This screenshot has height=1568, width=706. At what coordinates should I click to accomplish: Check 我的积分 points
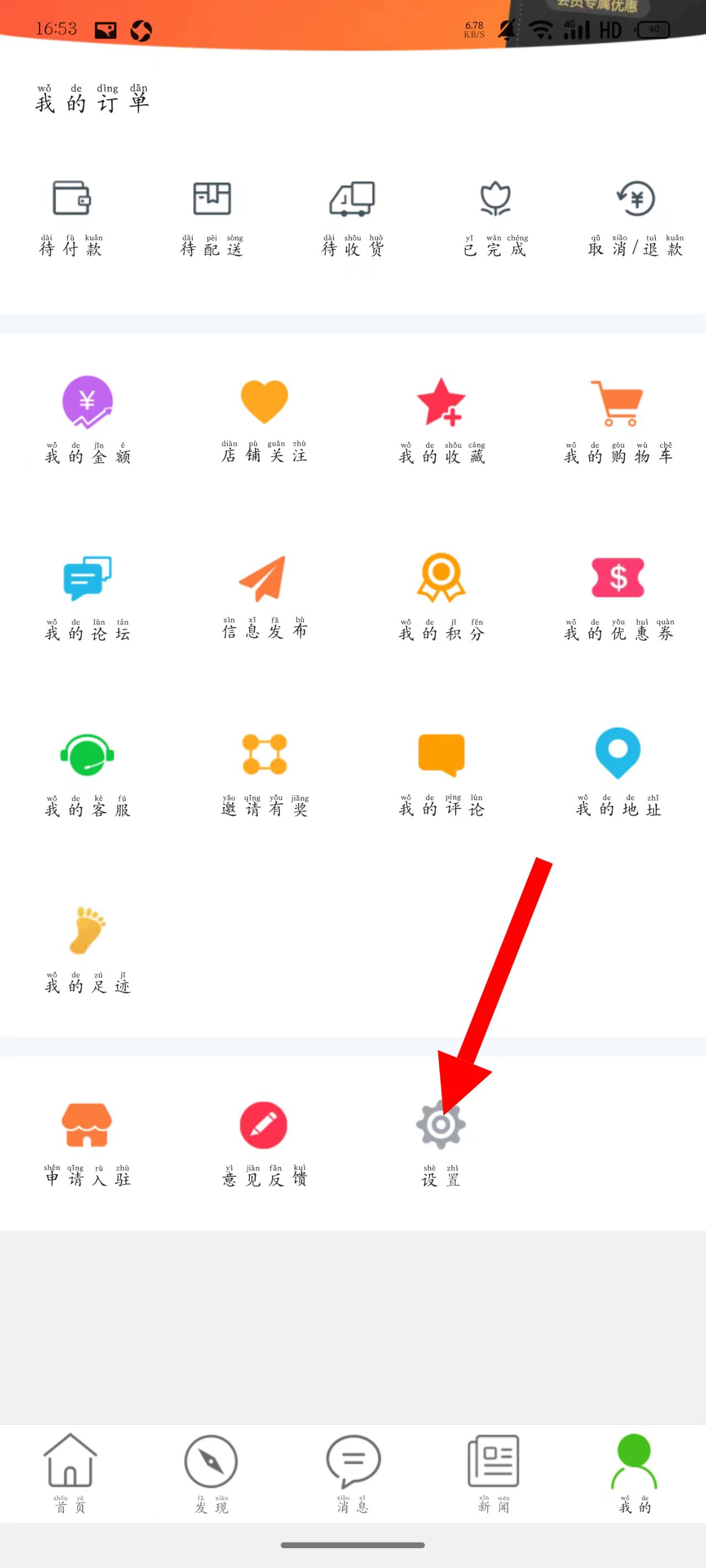(x=441, y=595)
